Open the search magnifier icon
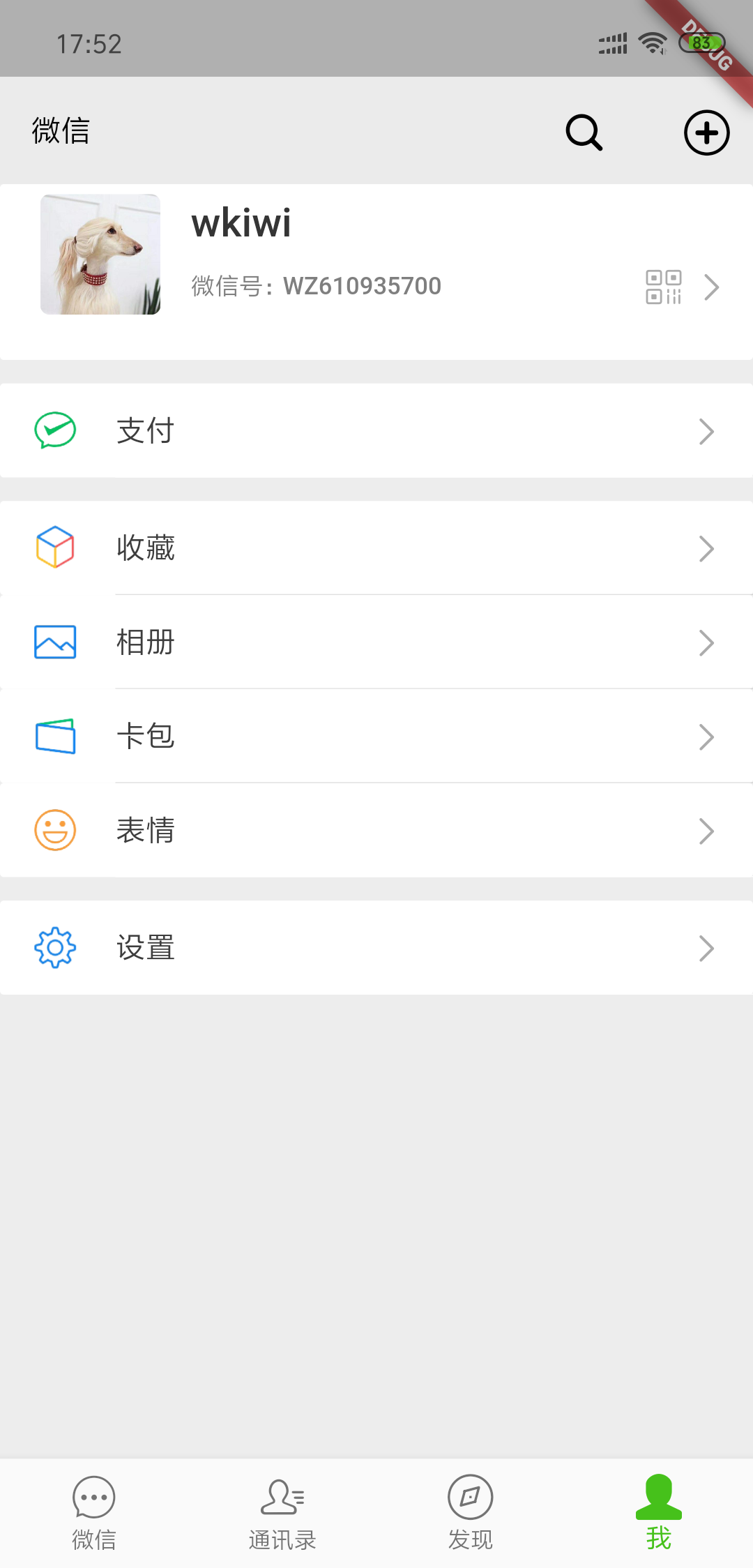Screen dimensions: 753x1568 click(x=584, y=133)
